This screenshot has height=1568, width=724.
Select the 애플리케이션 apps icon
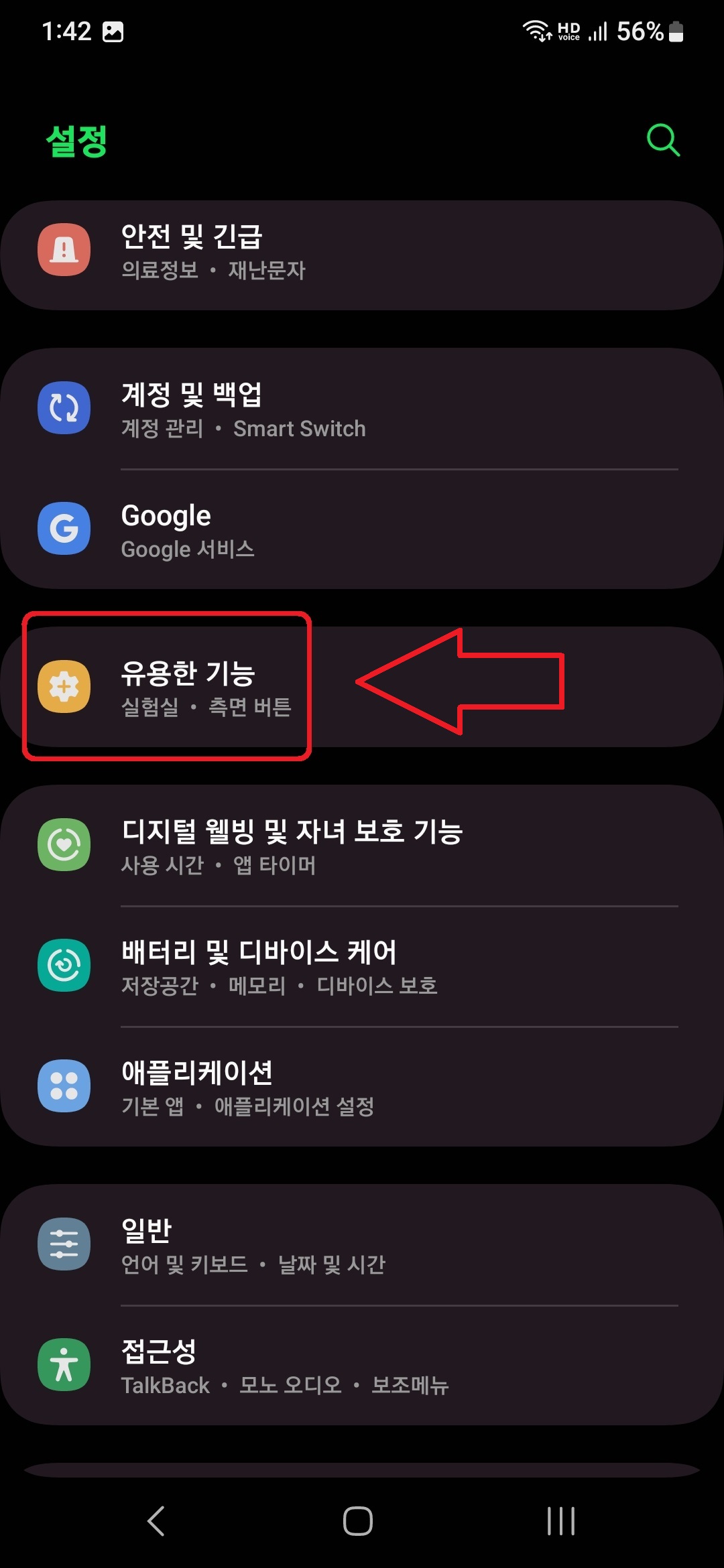point(64,1087)
